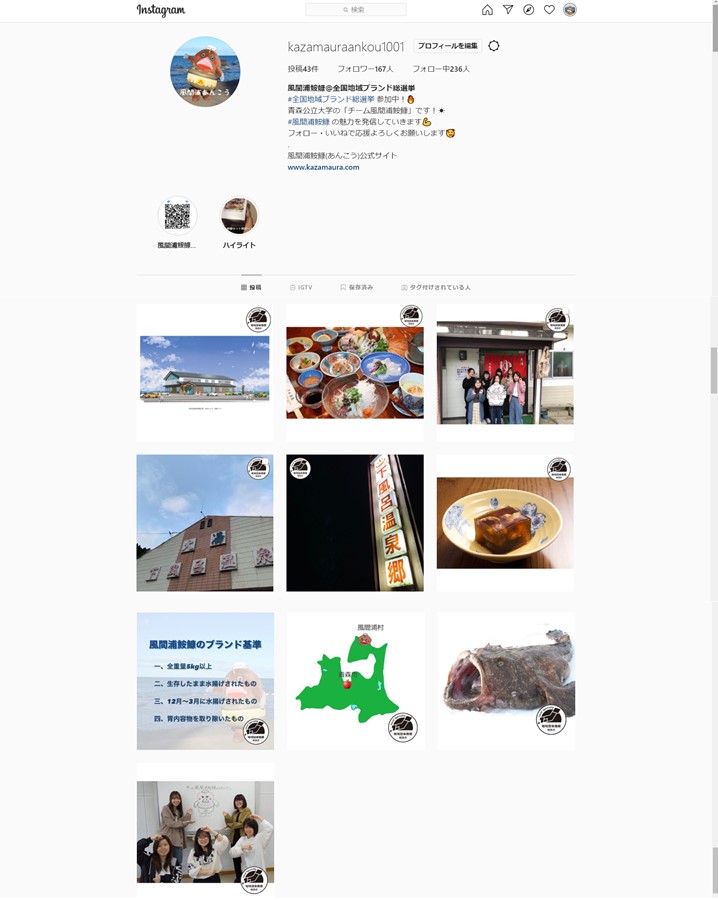Open profile avatar menu in top bar
Viewport: 718px width, 900px height.
coord(570,10)
